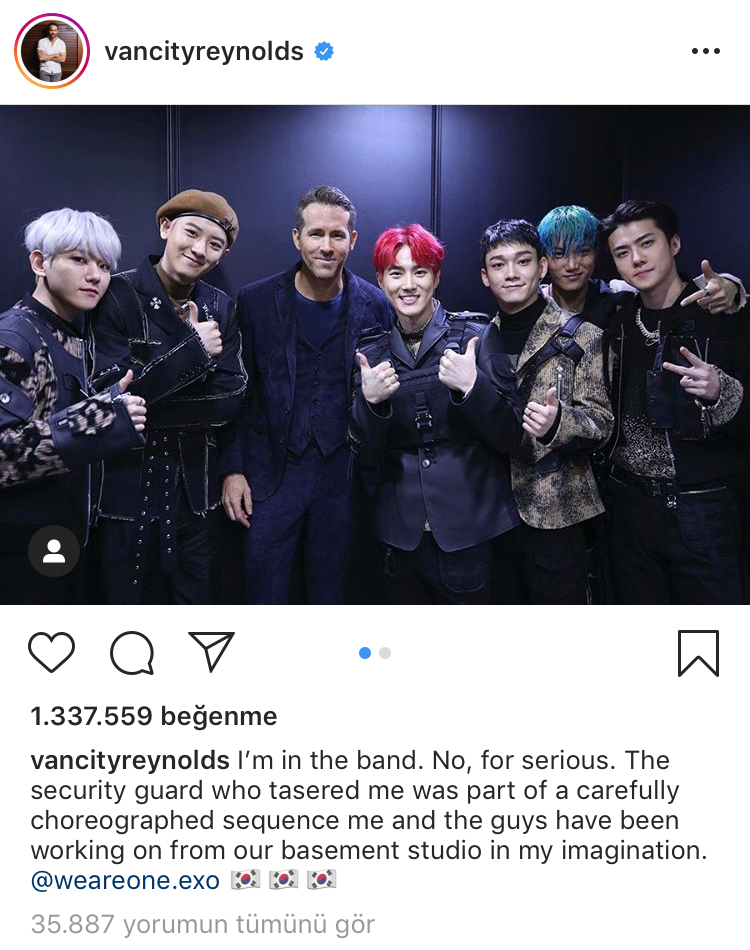Open the post photo of the group

tap(375, 355)
